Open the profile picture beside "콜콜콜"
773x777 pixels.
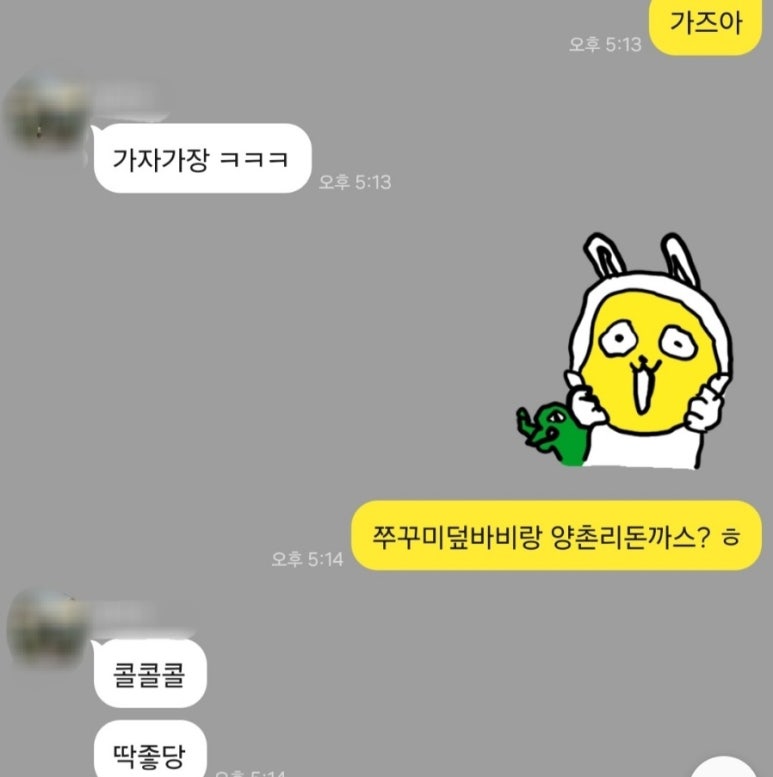tap(43, 630)
